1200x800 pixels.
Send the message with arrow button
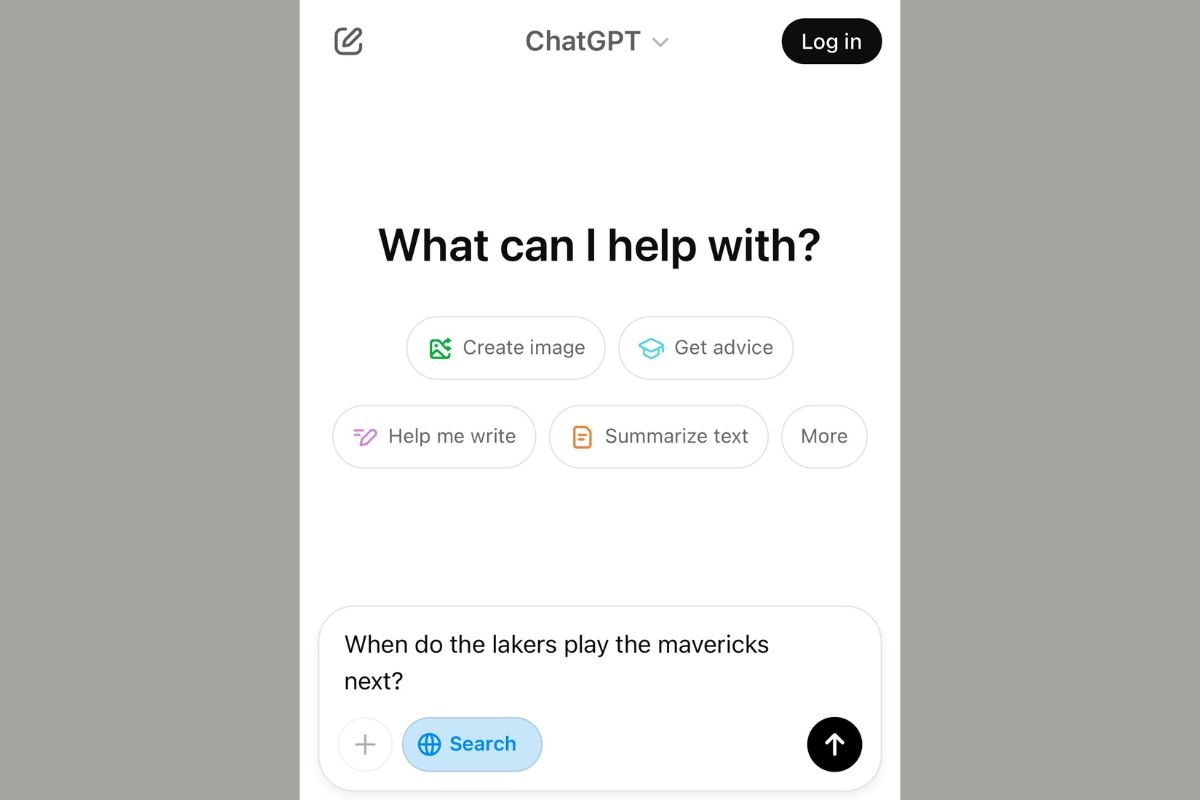pos(834,744)
